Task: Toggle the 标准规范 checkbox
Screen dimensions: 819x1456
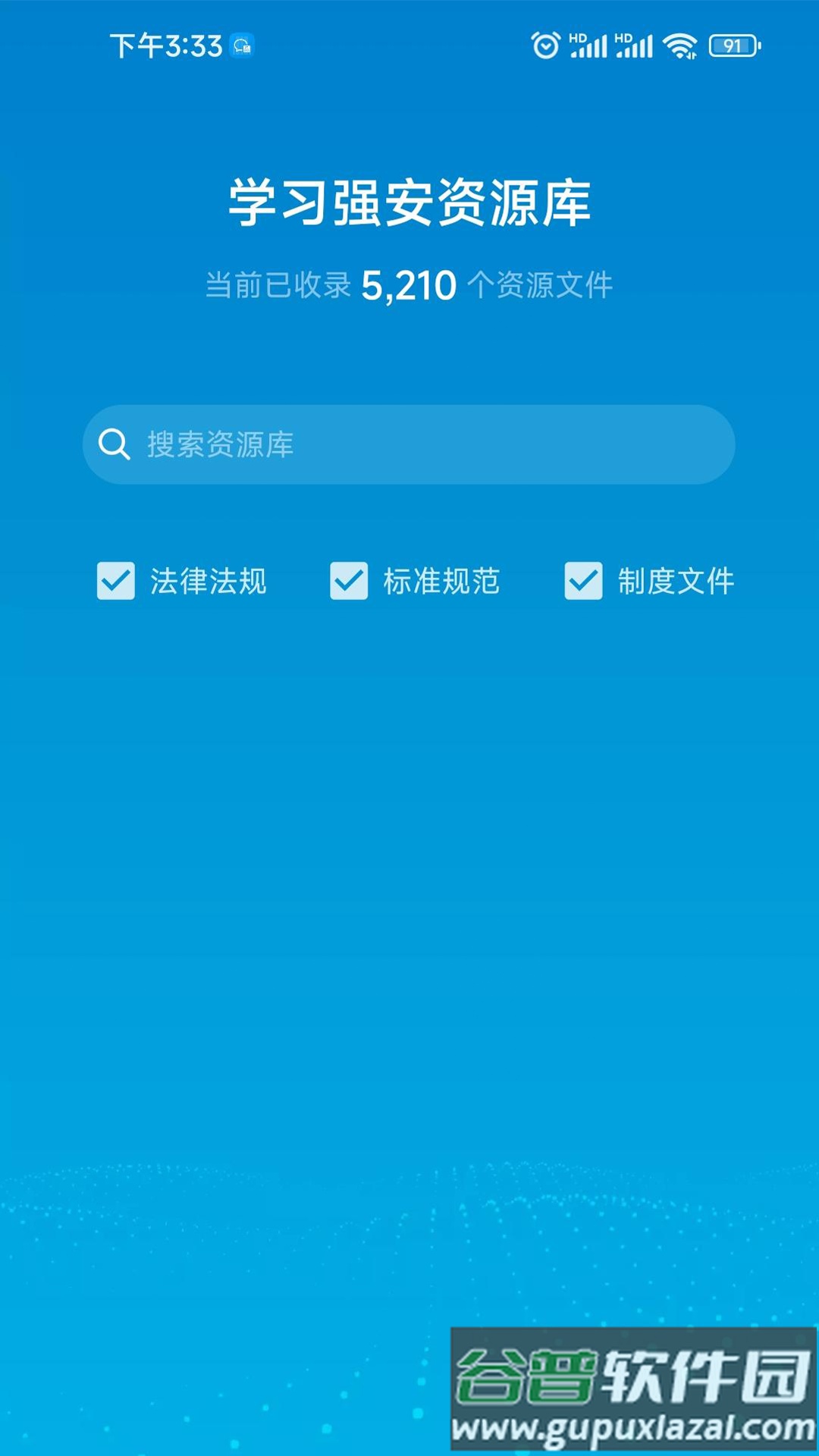Action: tap(349, 581)
